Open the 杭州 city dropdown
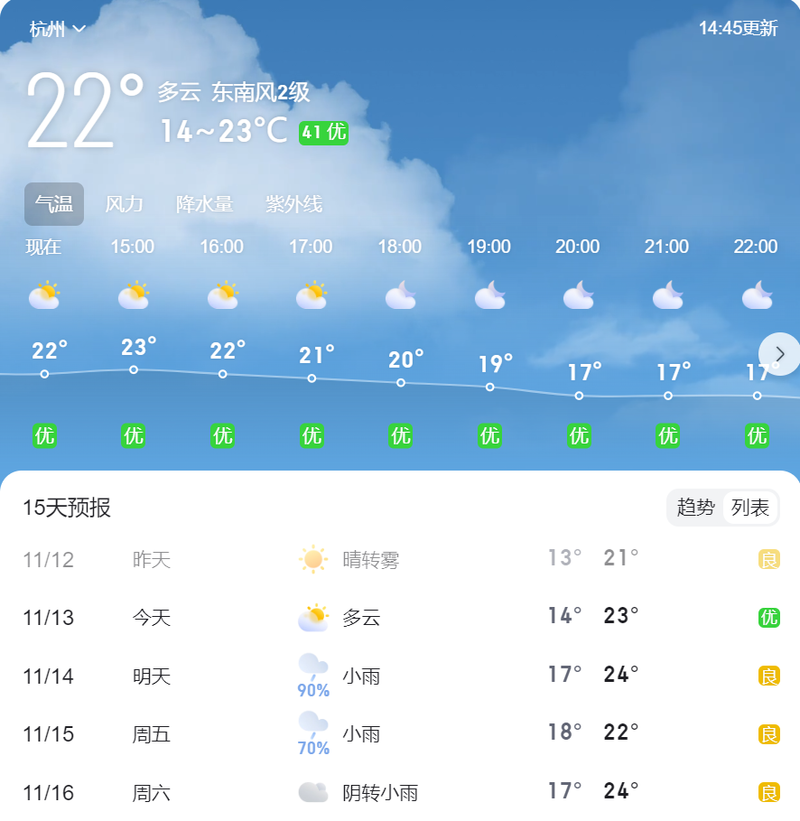Screen dimensions: 800x821 point(58,29)
